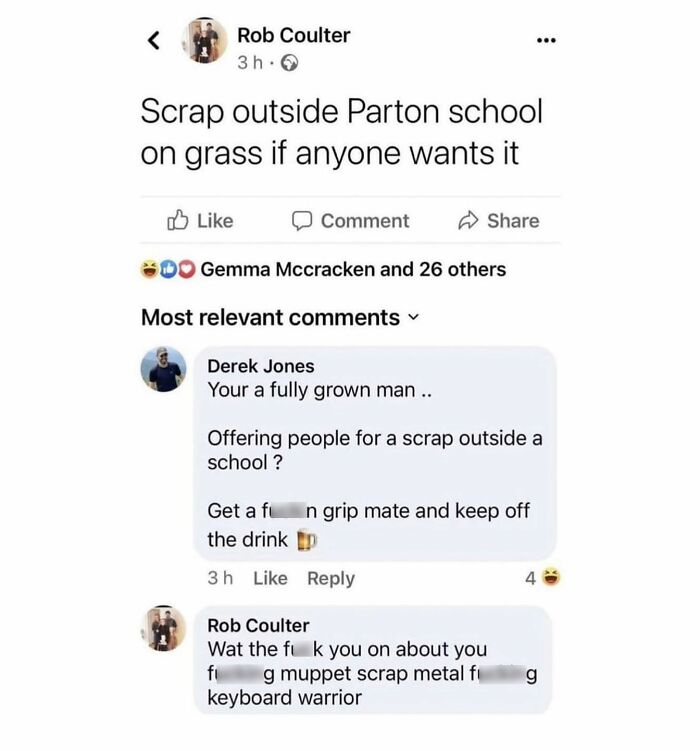View the 4 reactions on Derek's comment
700x751 pixels.
(x=543, y=578)
